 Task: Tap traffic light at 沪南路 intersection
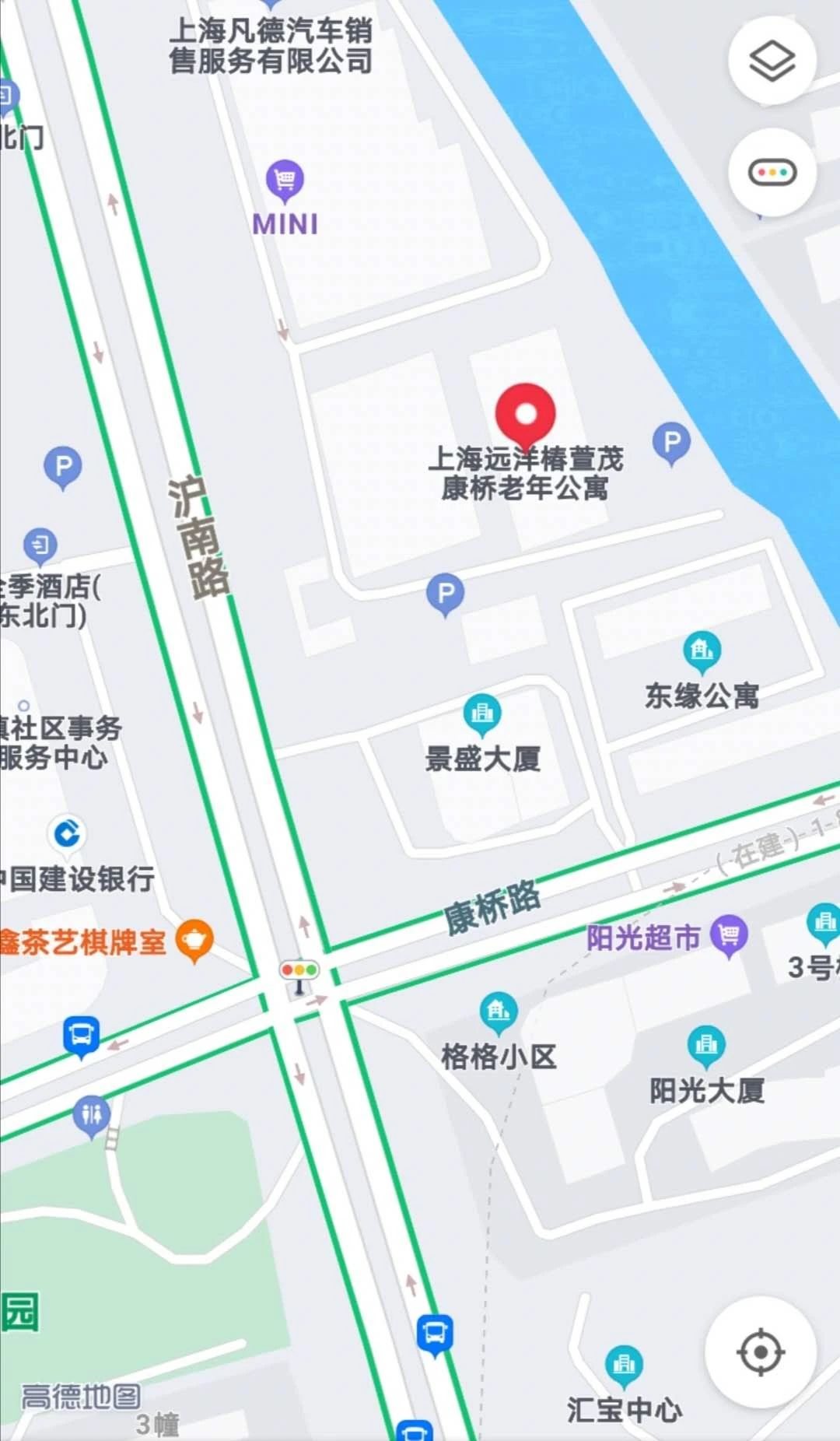[299, 971]
